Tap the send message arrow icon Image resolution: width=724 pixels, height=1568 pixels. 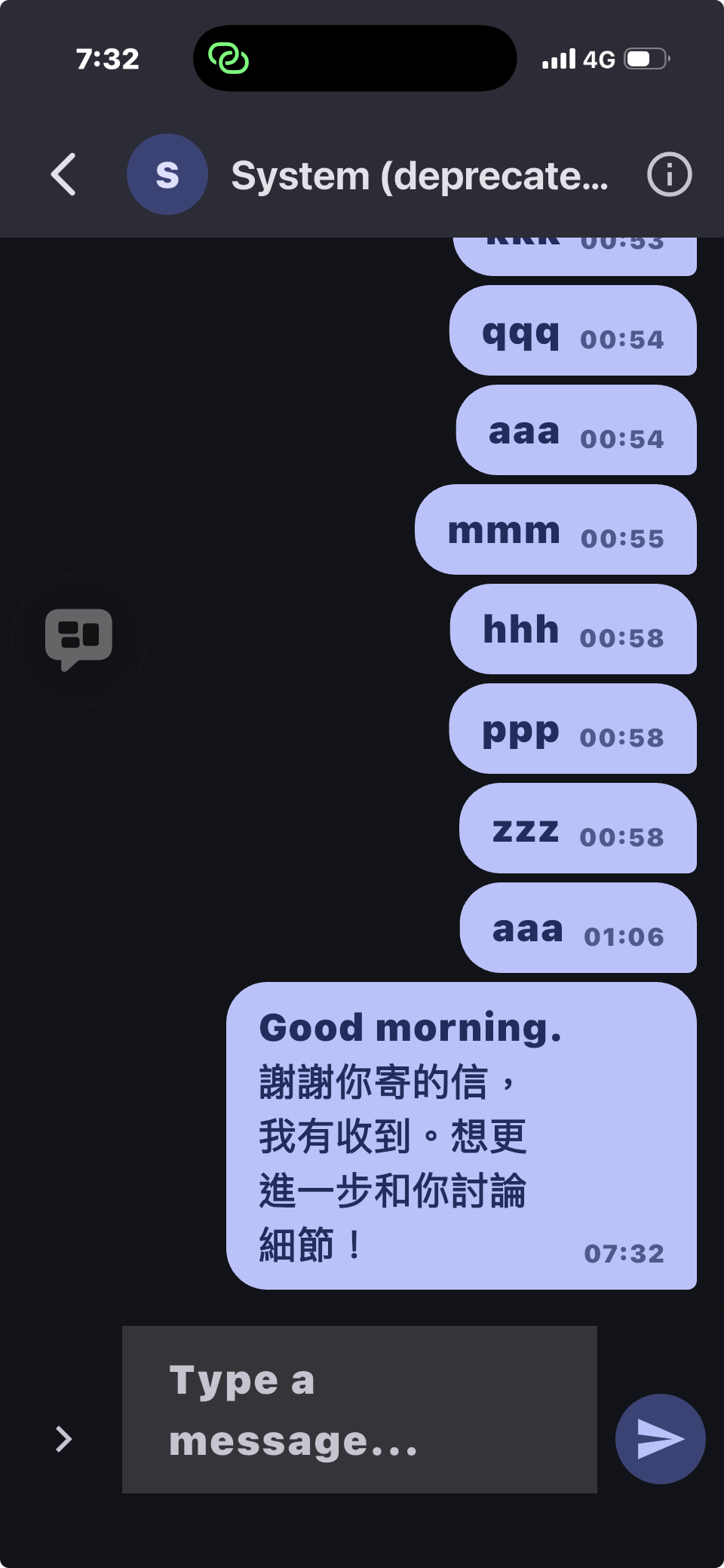[x=660, y=1438]
